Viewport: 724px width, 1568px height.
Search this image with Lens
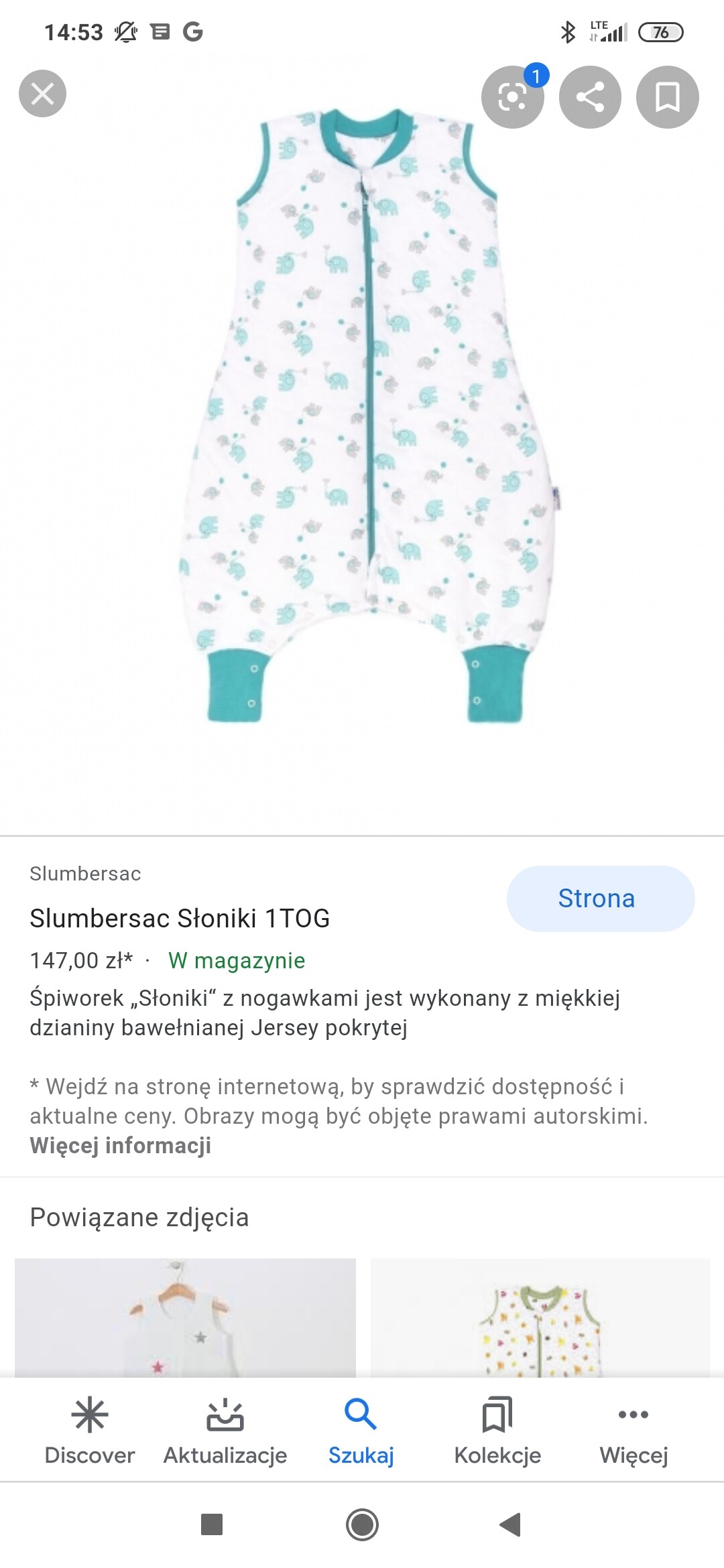pos(513,98)
